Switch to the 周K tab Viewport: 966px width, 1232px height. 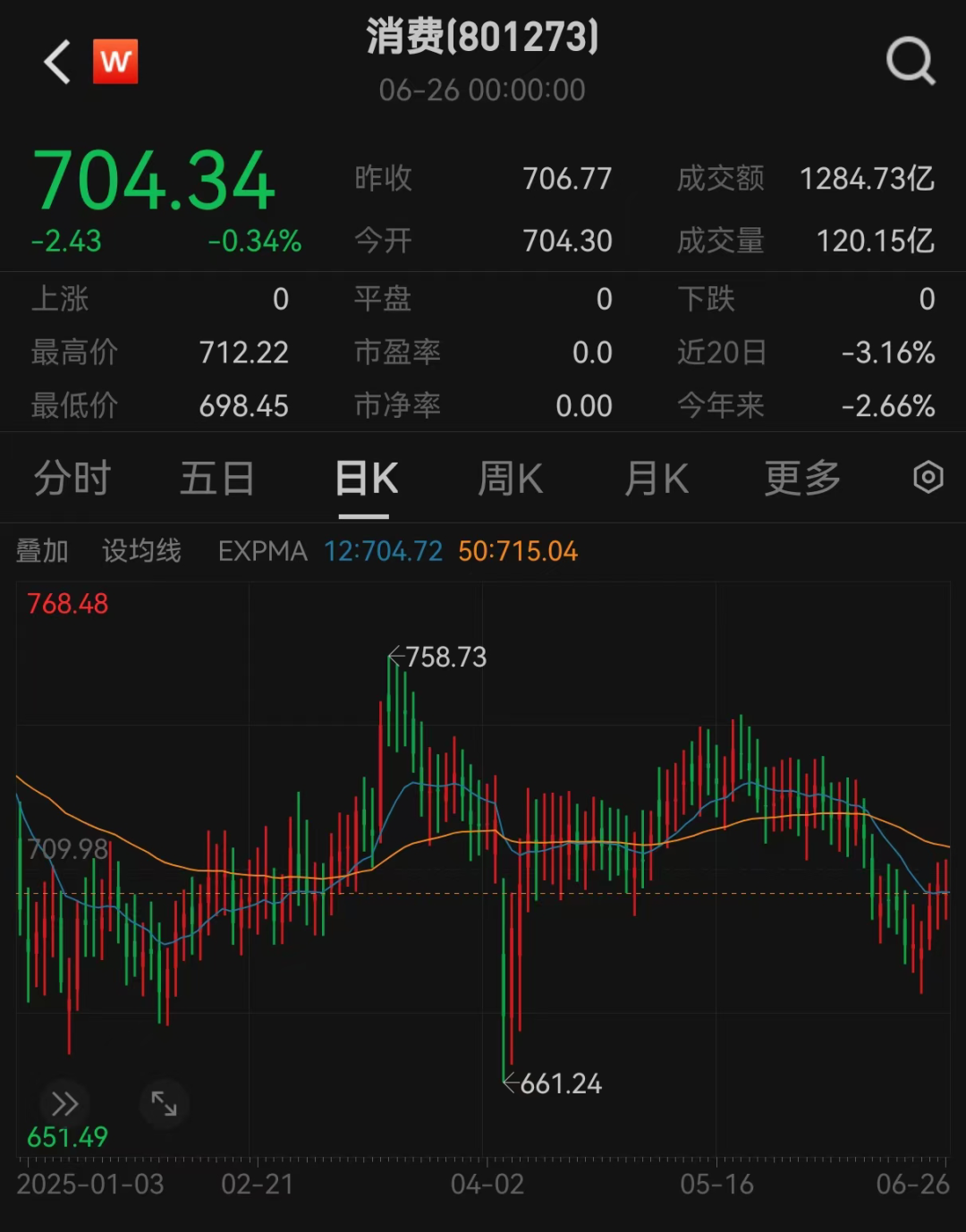pos(510,479)
